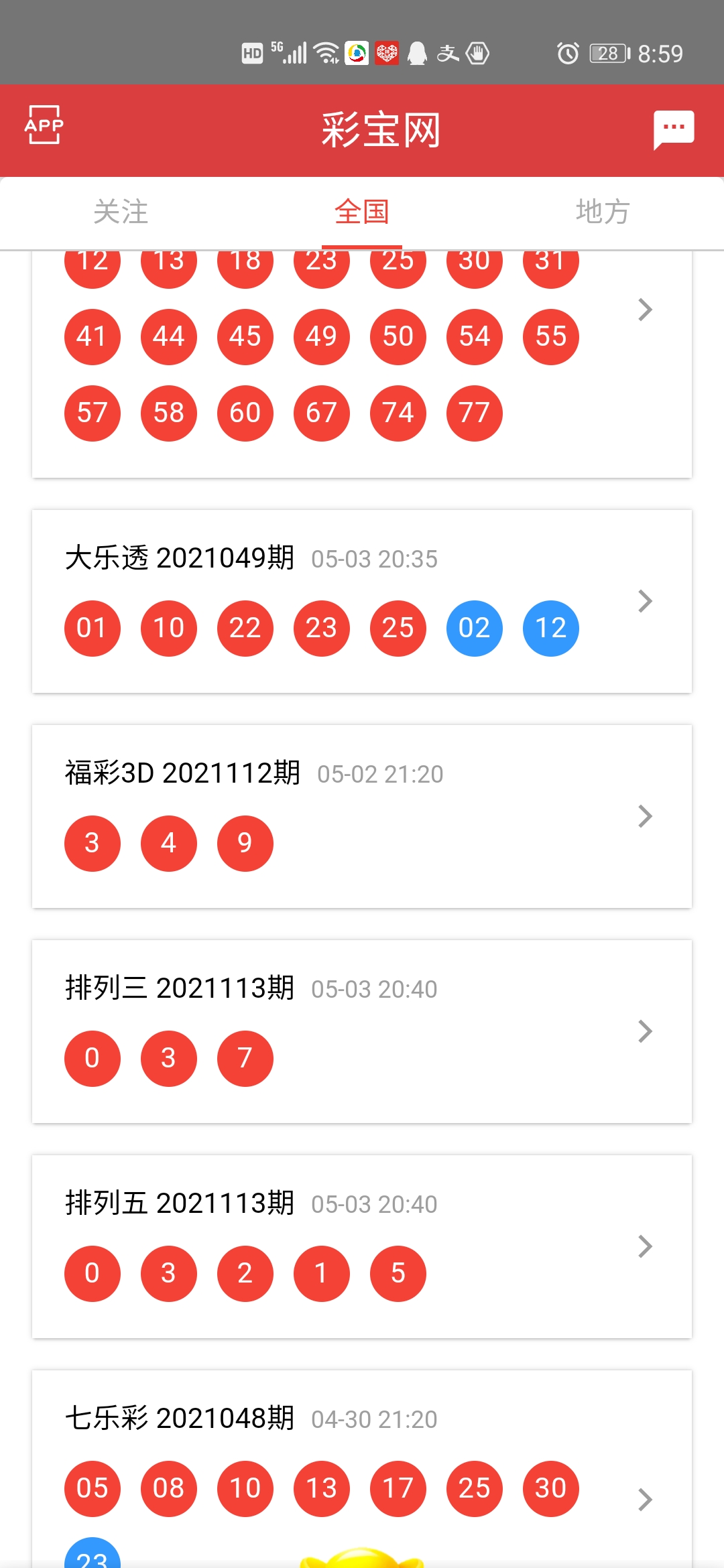Viewport: 724px width, 1568px height.
Task: Switch to the 地方 tab
Action: 603,212
